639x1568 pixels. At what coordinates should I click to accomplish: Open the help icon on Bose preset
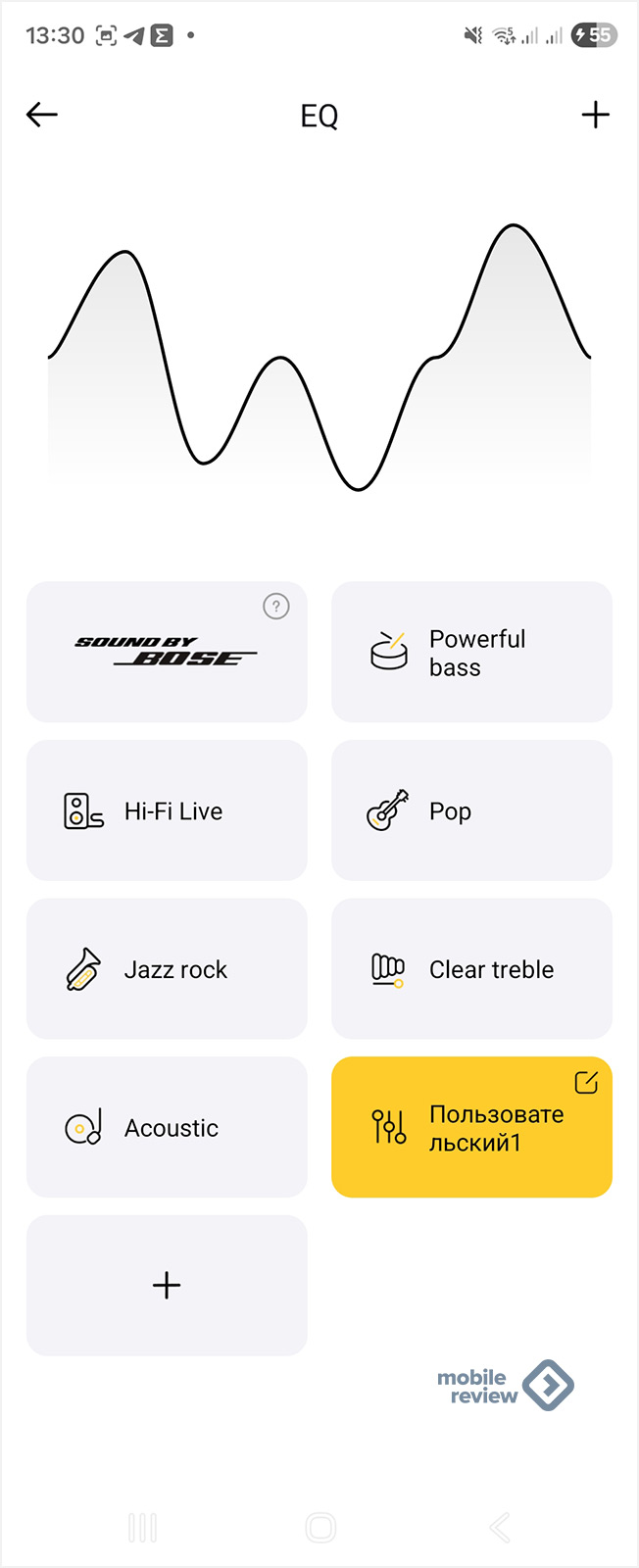[x=276, y=607]
